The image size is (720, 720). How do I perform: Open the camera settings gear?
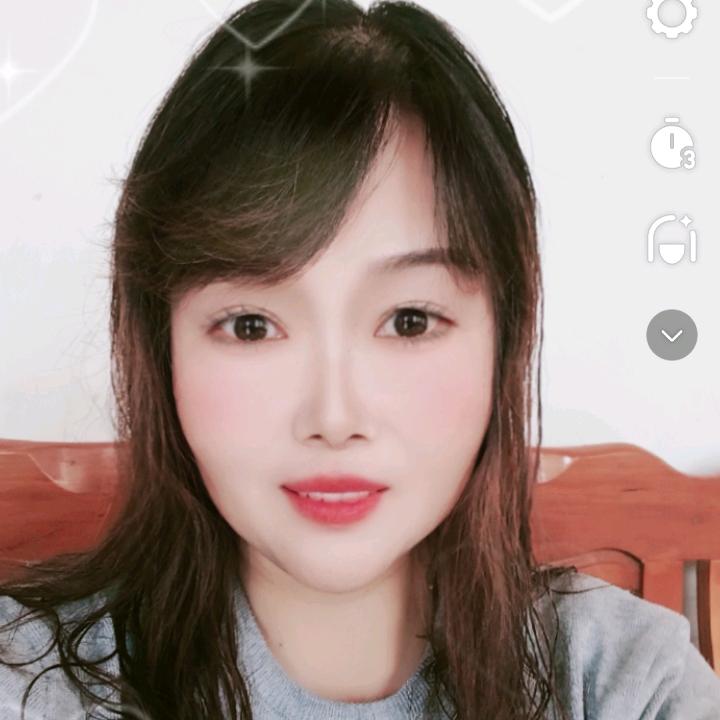[x=671, y=14]
